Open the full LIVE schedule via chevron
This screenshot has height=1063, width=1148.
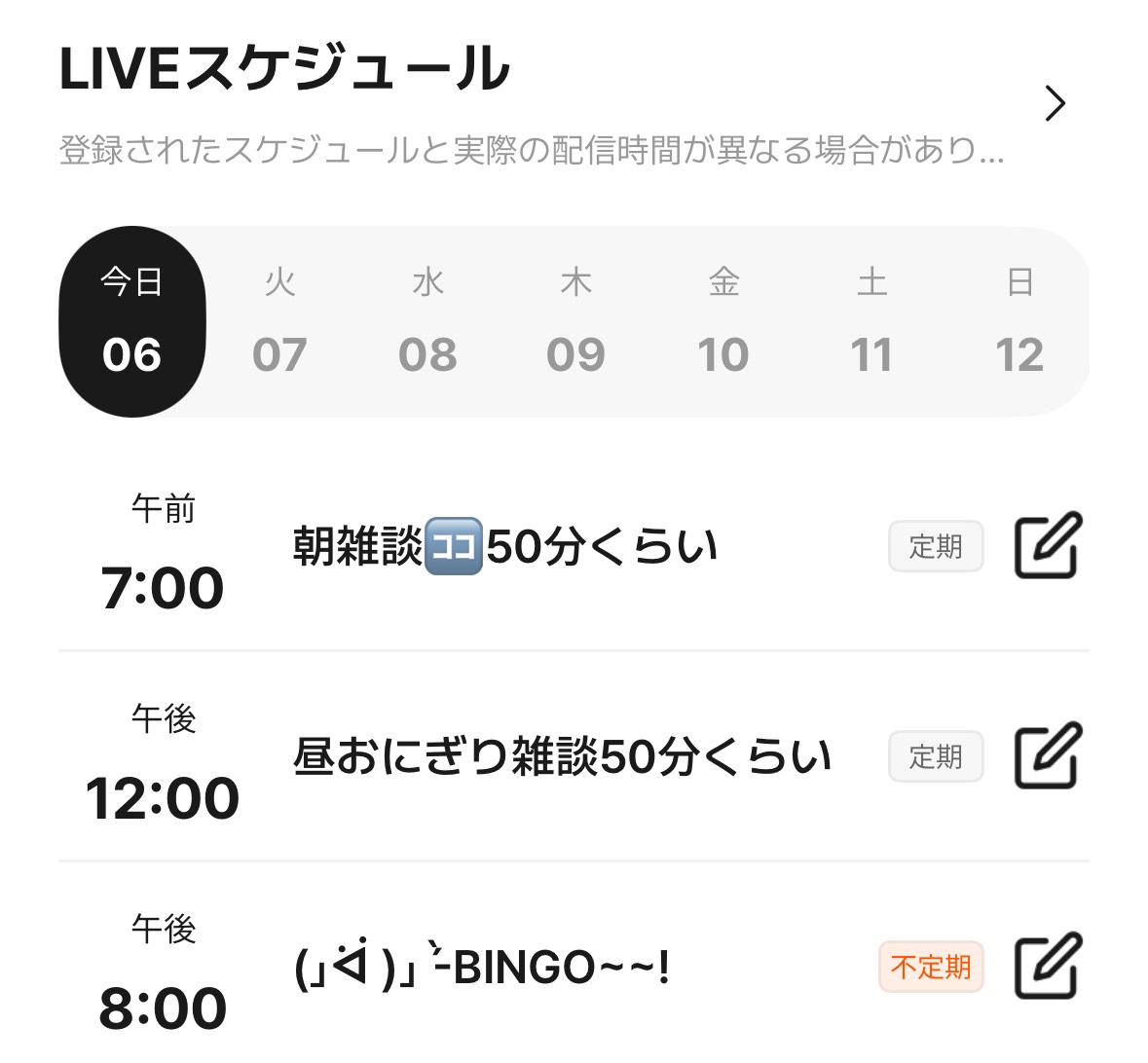1055,103
